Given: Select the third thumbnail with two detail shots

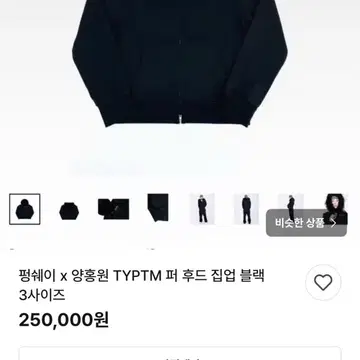Looking at the screenshot, I should (x=113, y=209).
